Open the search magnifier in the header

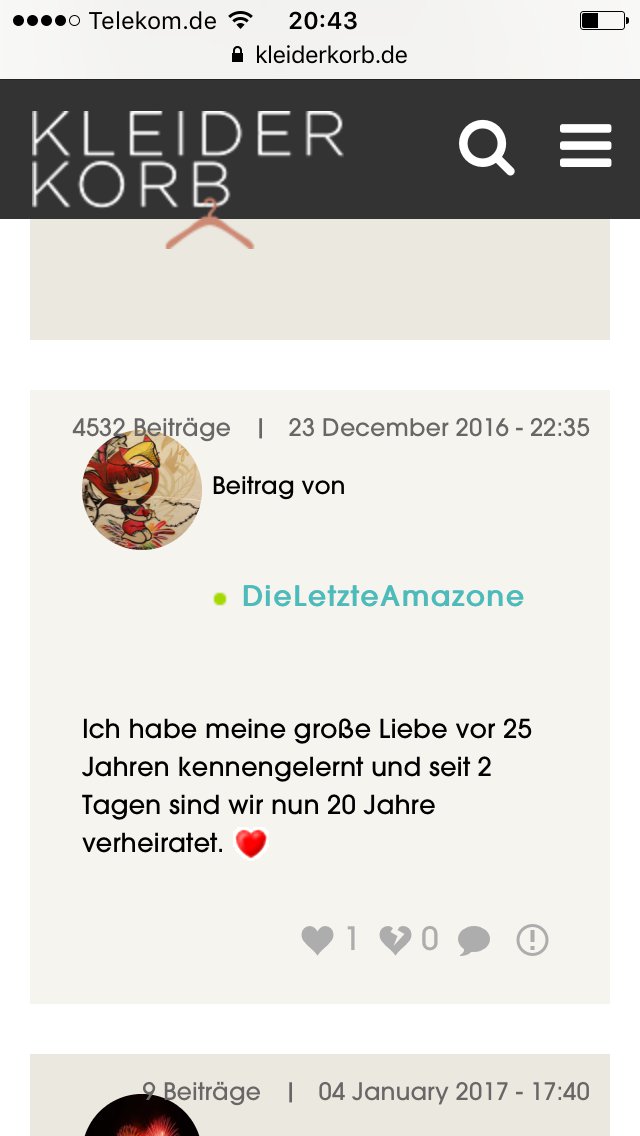486,148
